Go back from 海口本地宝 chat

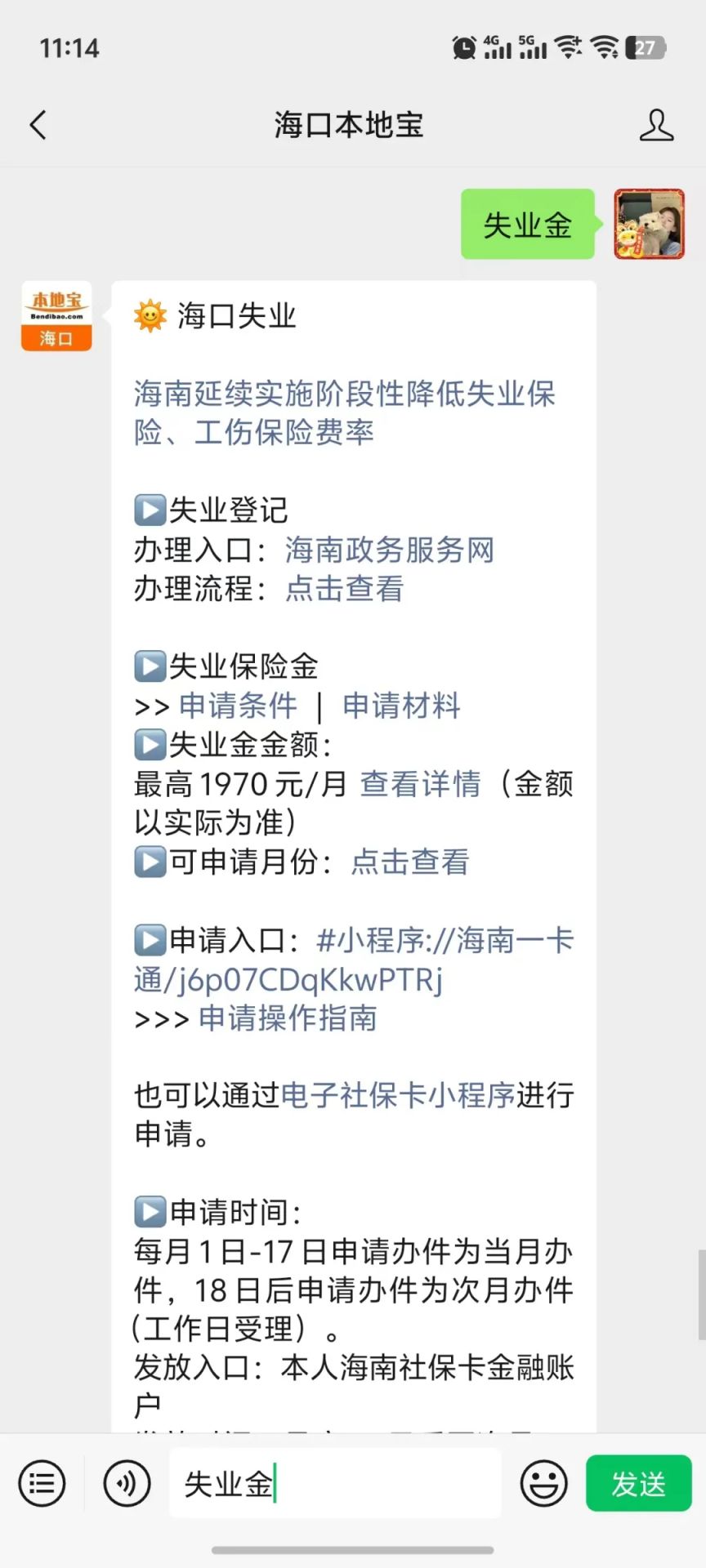click(38, 126)
